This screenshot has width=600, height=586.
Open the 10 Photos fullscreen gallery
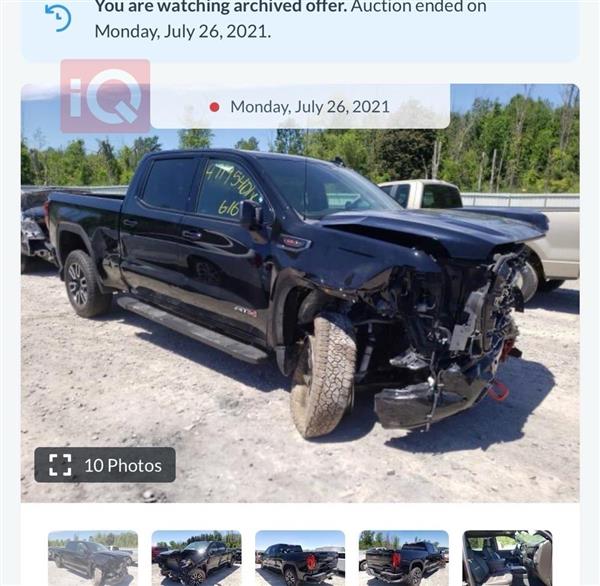point(105,465)
